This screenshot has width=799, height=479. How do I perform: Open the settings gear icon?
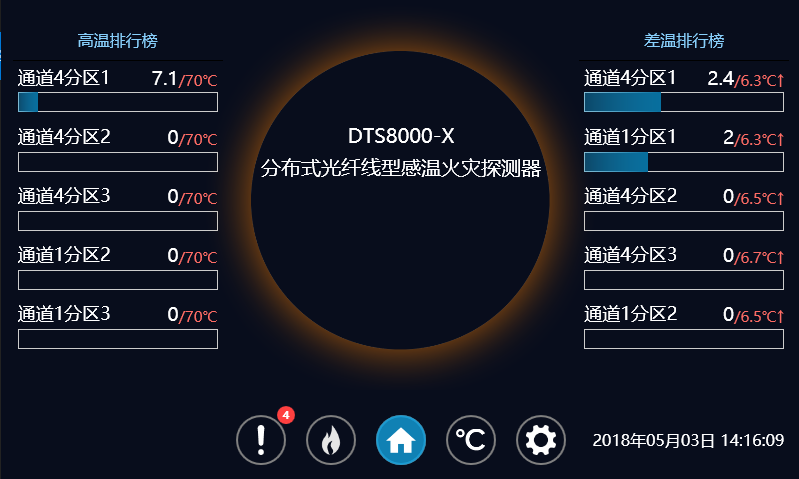pos(541,440)
